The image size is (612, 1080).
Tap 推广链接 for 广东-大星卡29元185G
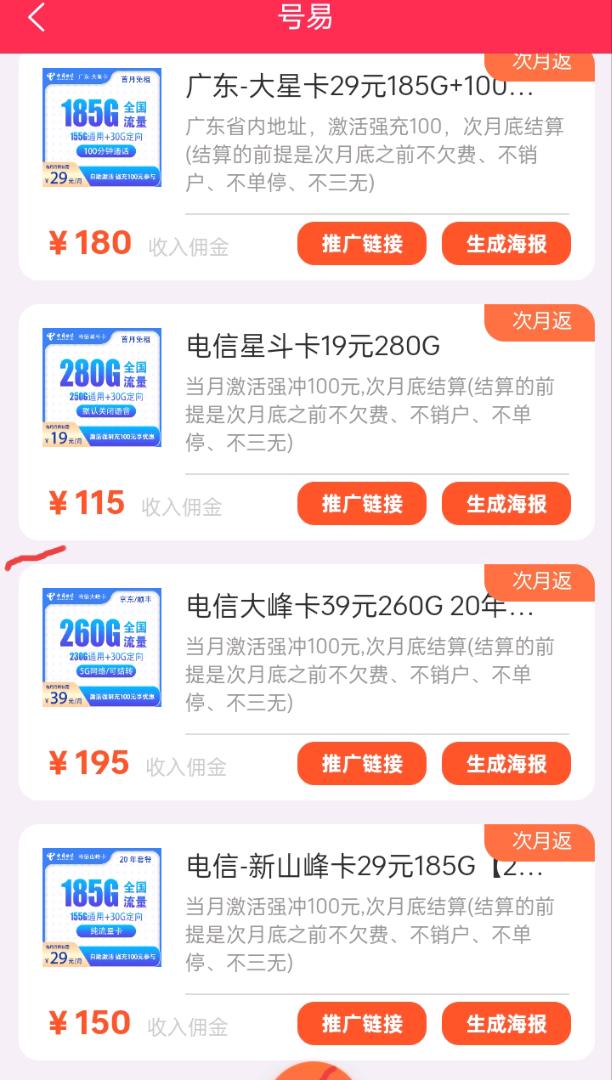click(361, 243)
